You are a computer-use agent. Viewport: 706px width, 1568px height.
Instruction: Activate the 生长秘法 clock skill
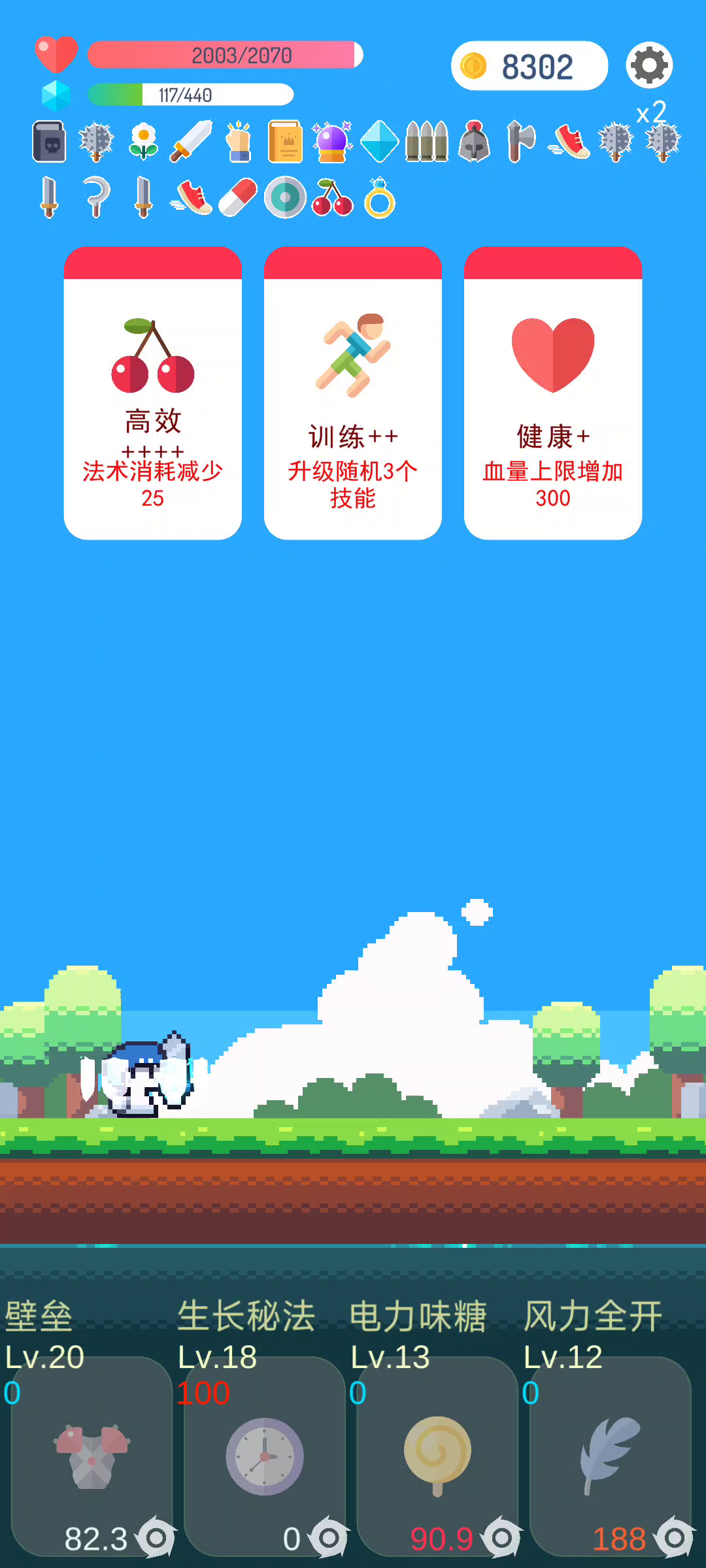click(265, 1456)
